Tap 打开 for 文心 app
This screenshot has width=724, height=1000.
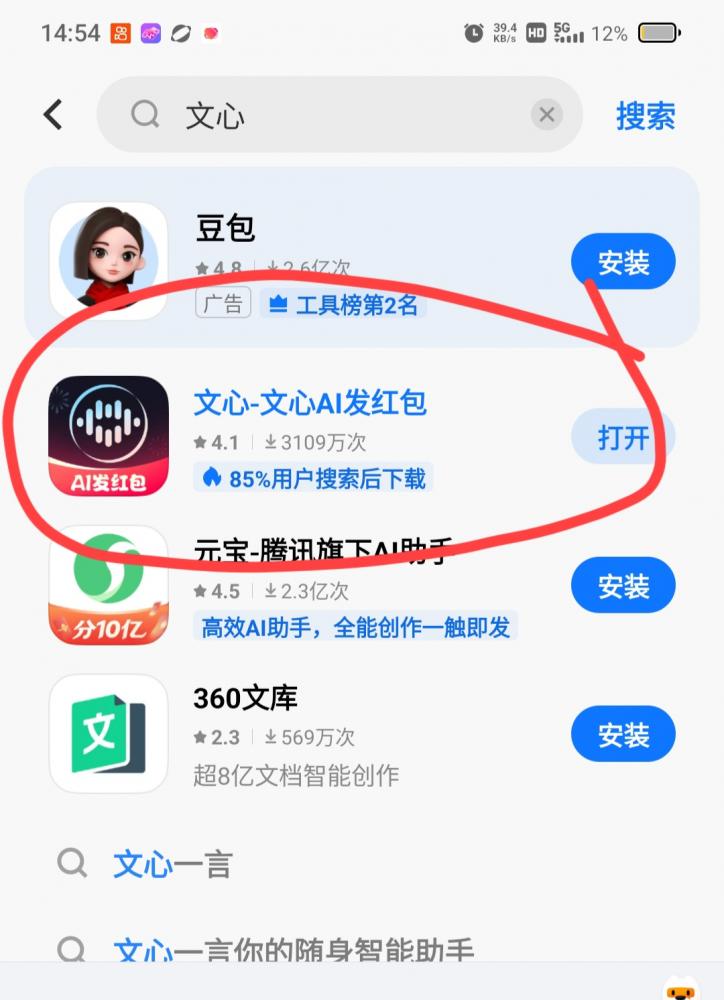(x=623, y=437)
